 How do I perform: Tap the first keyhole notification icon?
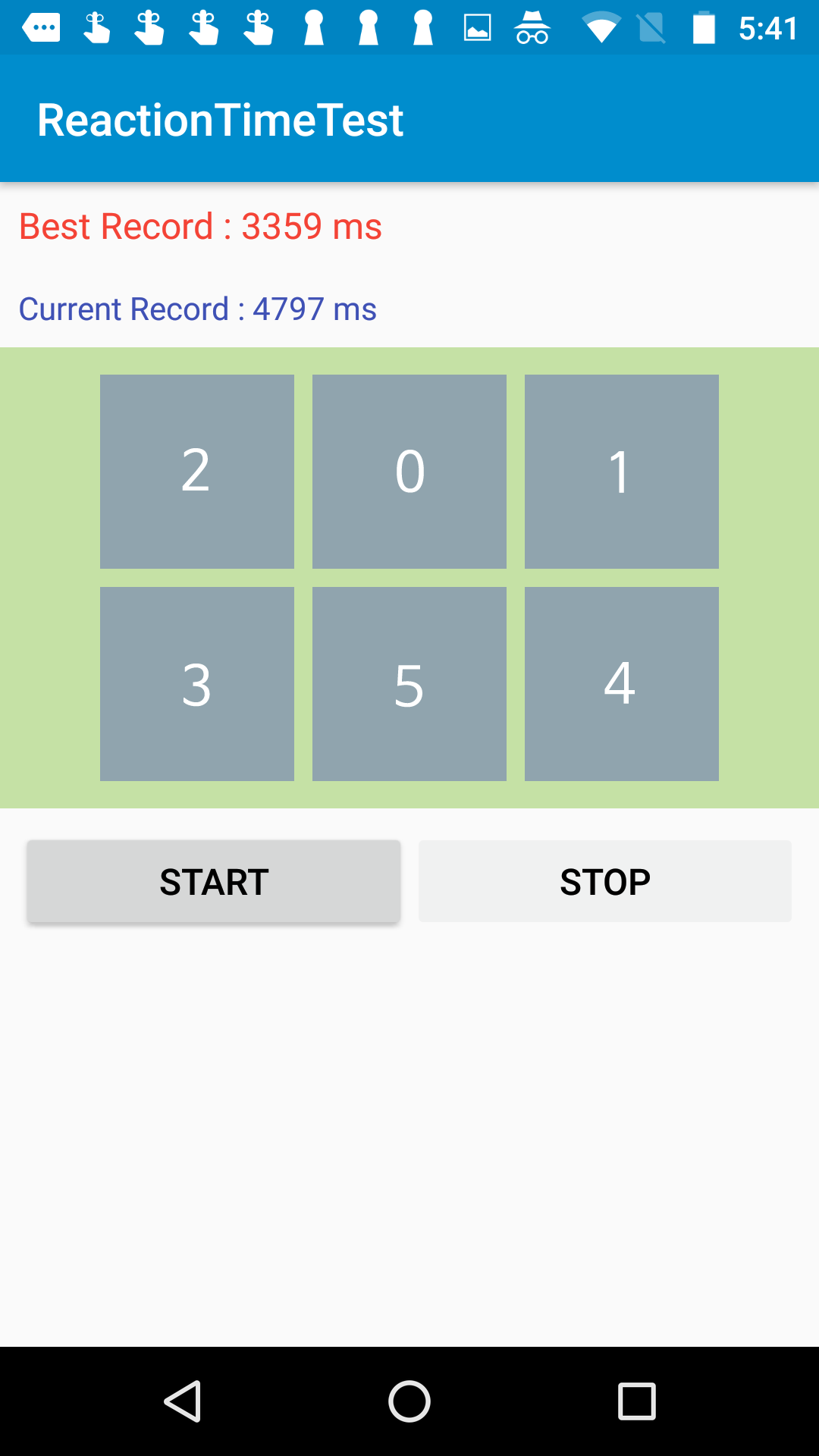(x=312, y=27)
